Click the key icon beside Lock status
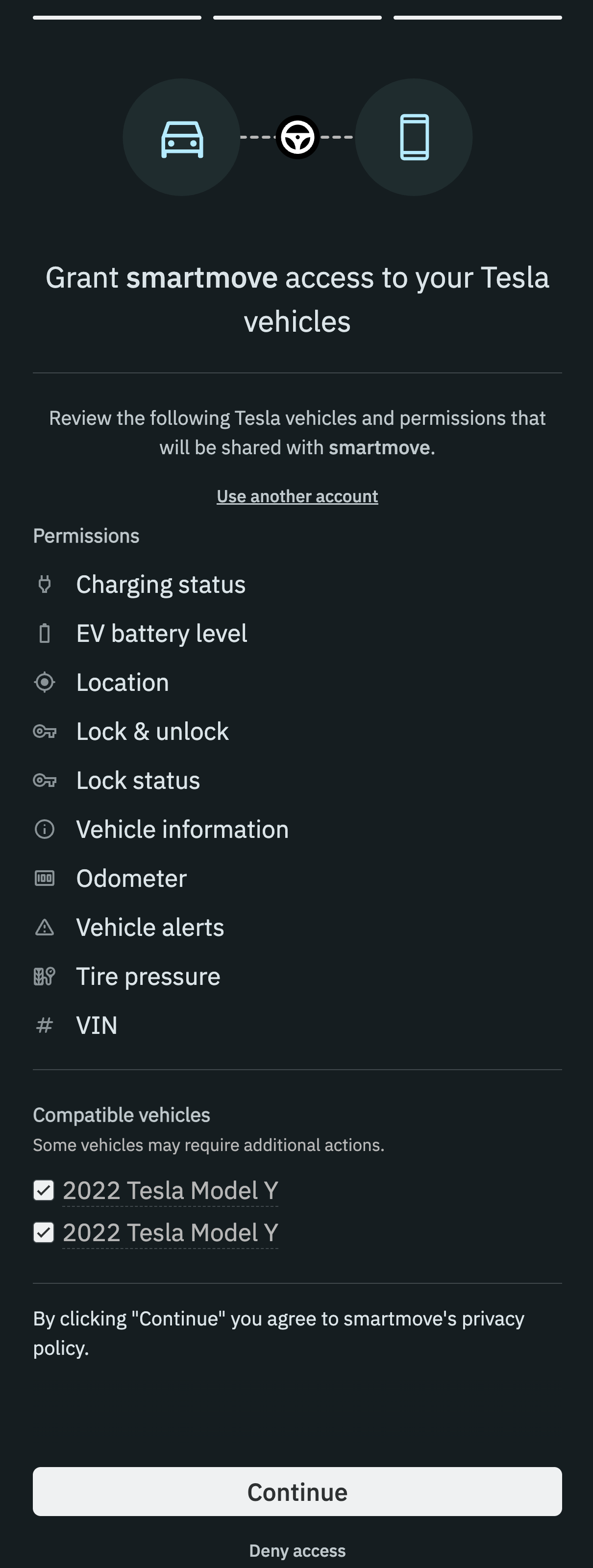The image size is (593, 1568). (44, 781)
